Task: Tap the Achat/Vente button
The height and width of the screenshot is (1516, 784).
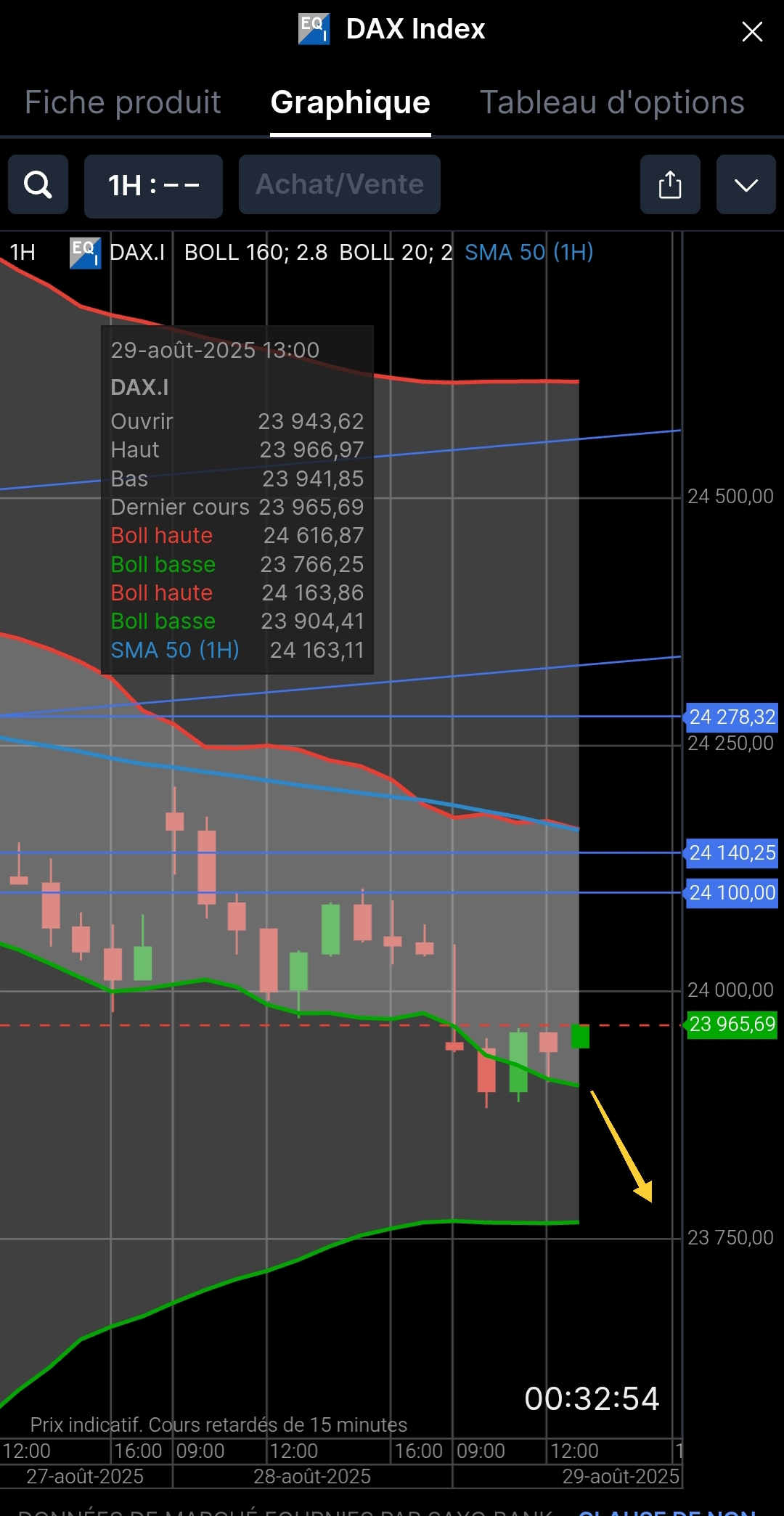Action: (x=339, y=185)
